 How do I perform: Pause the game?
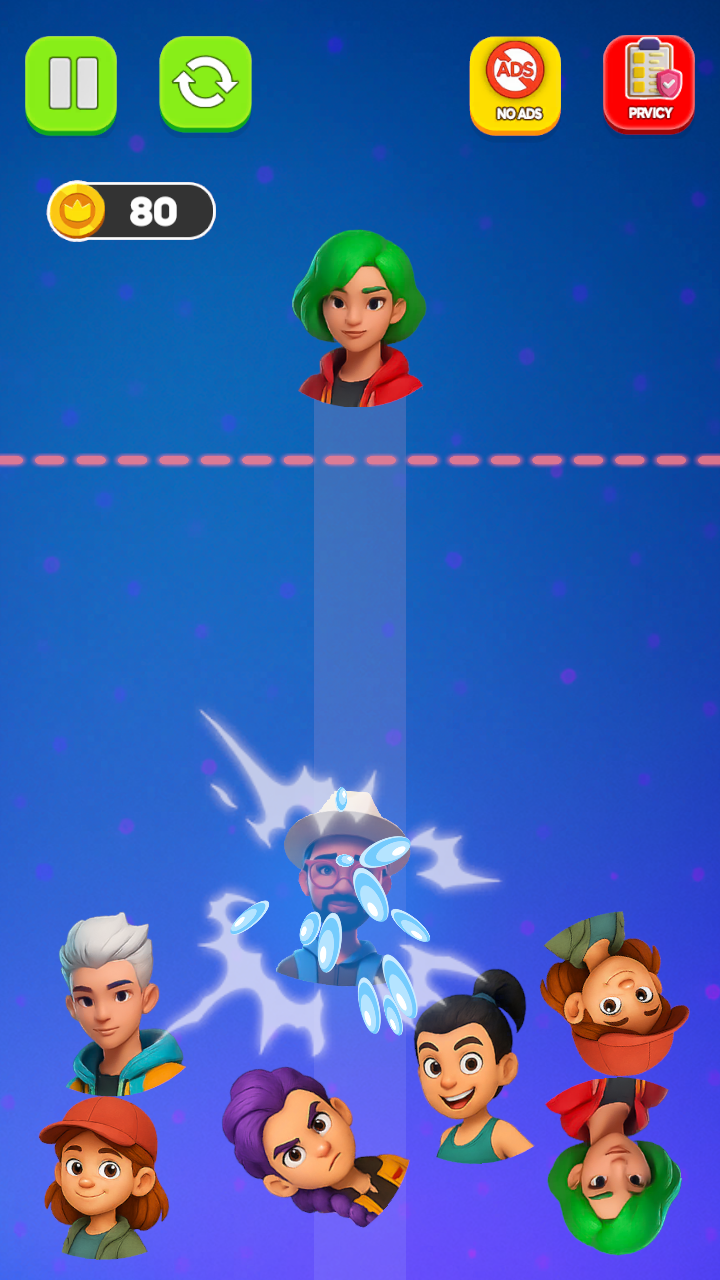click(71, 83)
